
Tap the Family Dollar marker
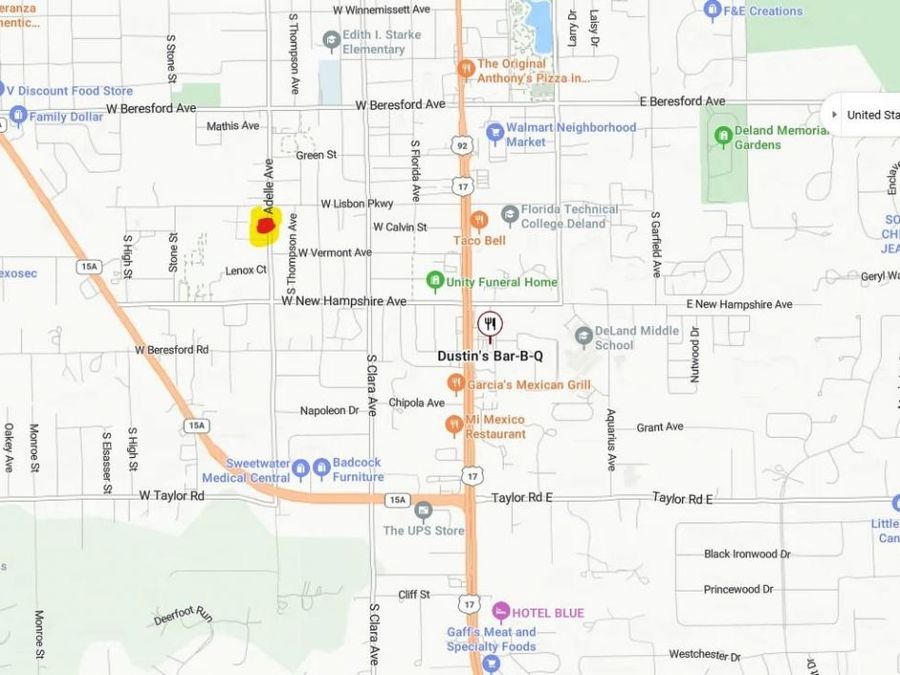tap(17, 116)
